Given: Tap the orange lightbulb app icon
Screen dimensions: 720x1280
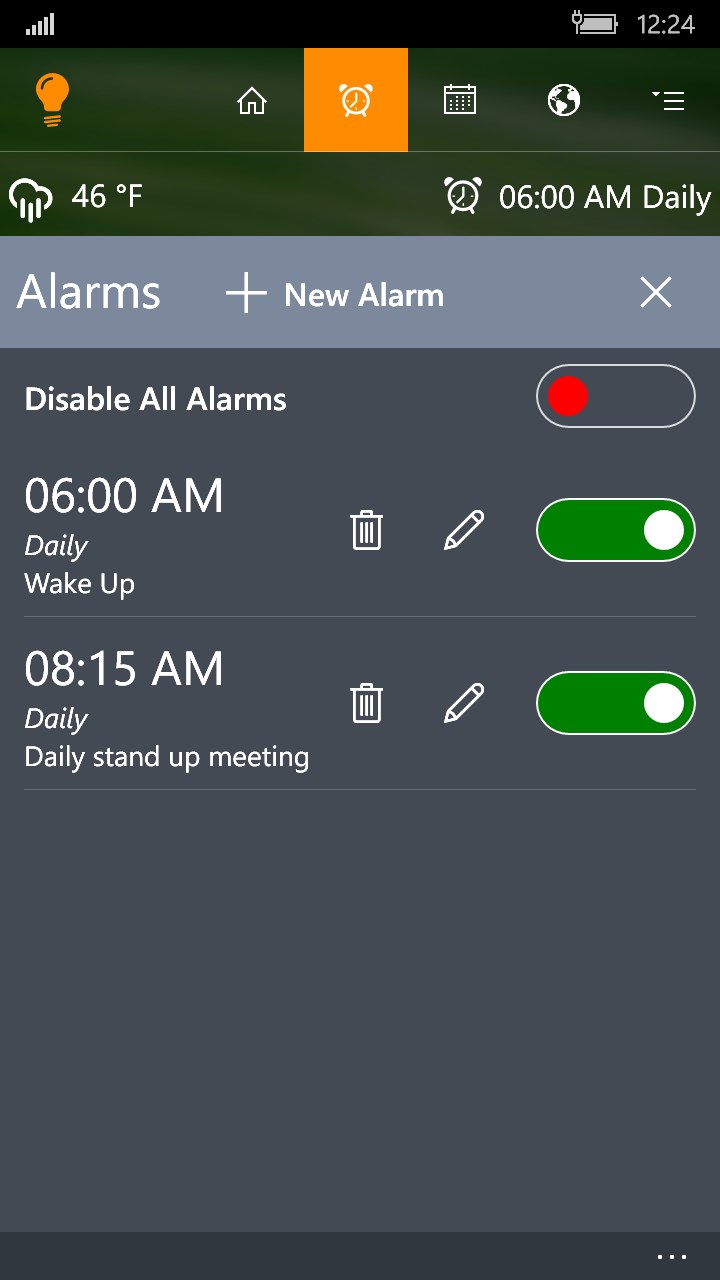Looking at the screenshot, I should pyautogui.click(x=52, y=100).
